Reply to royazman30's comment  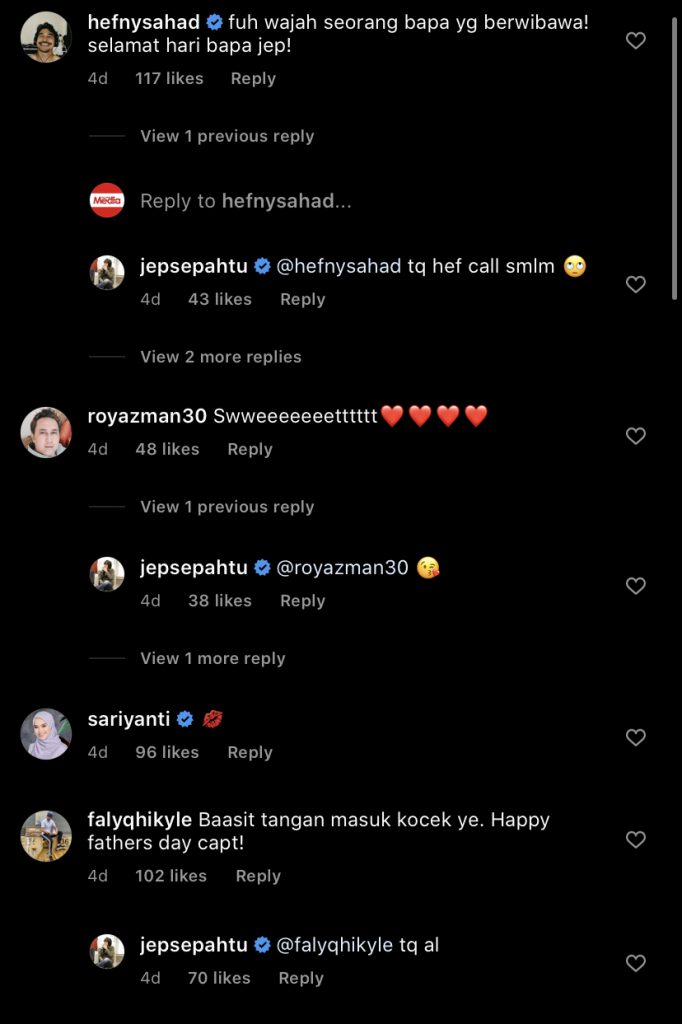[x=250, y=449]
